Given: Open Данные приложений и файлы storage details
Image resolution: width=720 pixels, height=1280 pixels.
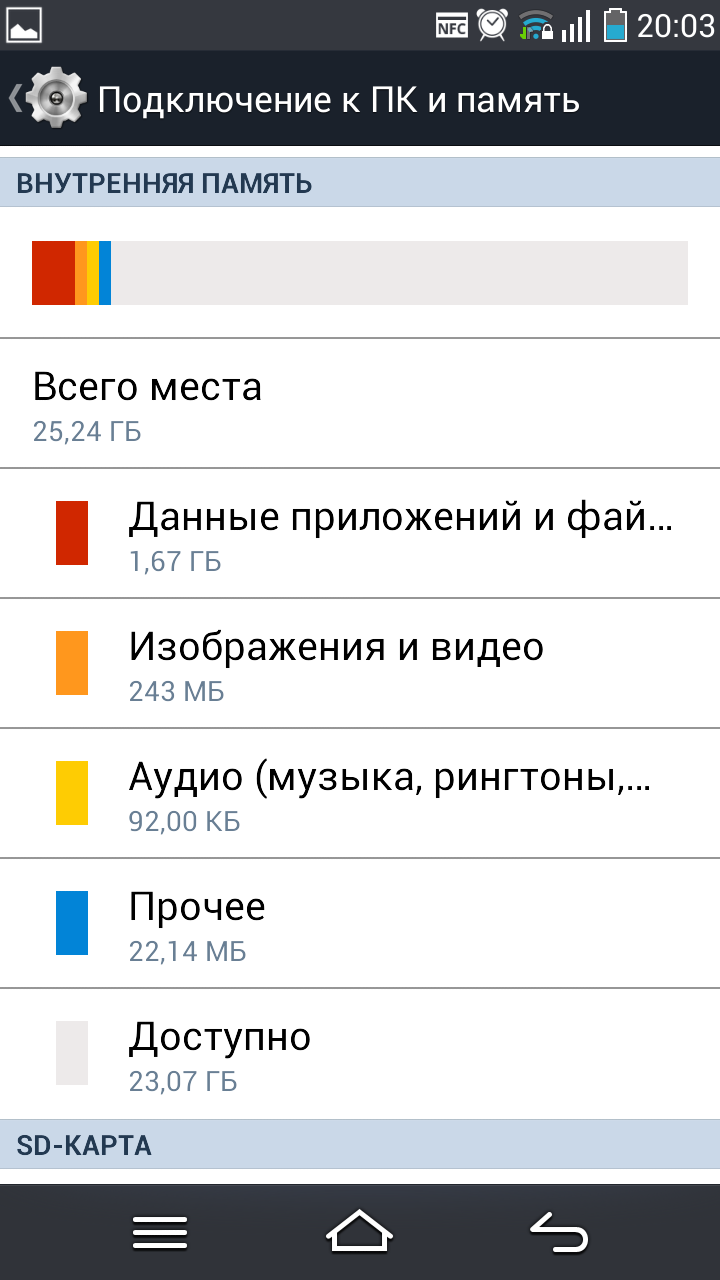Looking at the screenshot, I should 400,534.
